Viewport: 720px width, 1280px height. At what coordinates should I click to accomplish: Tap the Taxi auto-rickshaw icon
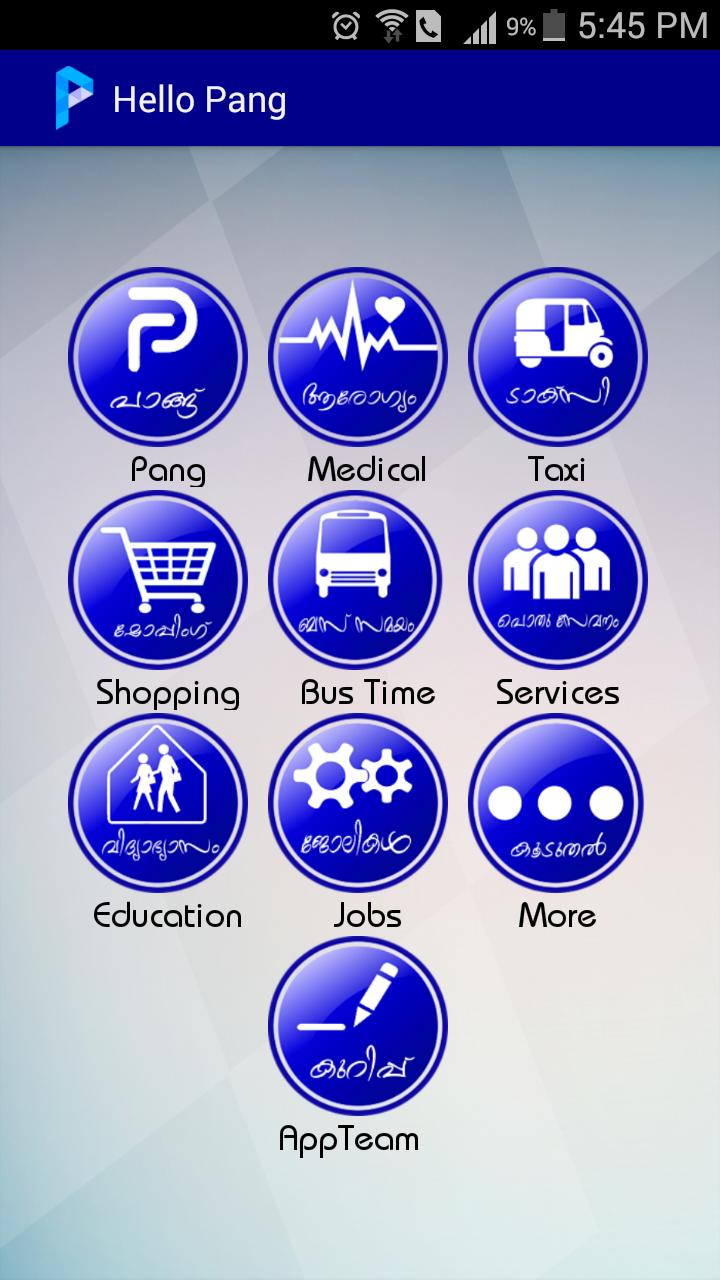pyautogui.click(x=558, y=356)
